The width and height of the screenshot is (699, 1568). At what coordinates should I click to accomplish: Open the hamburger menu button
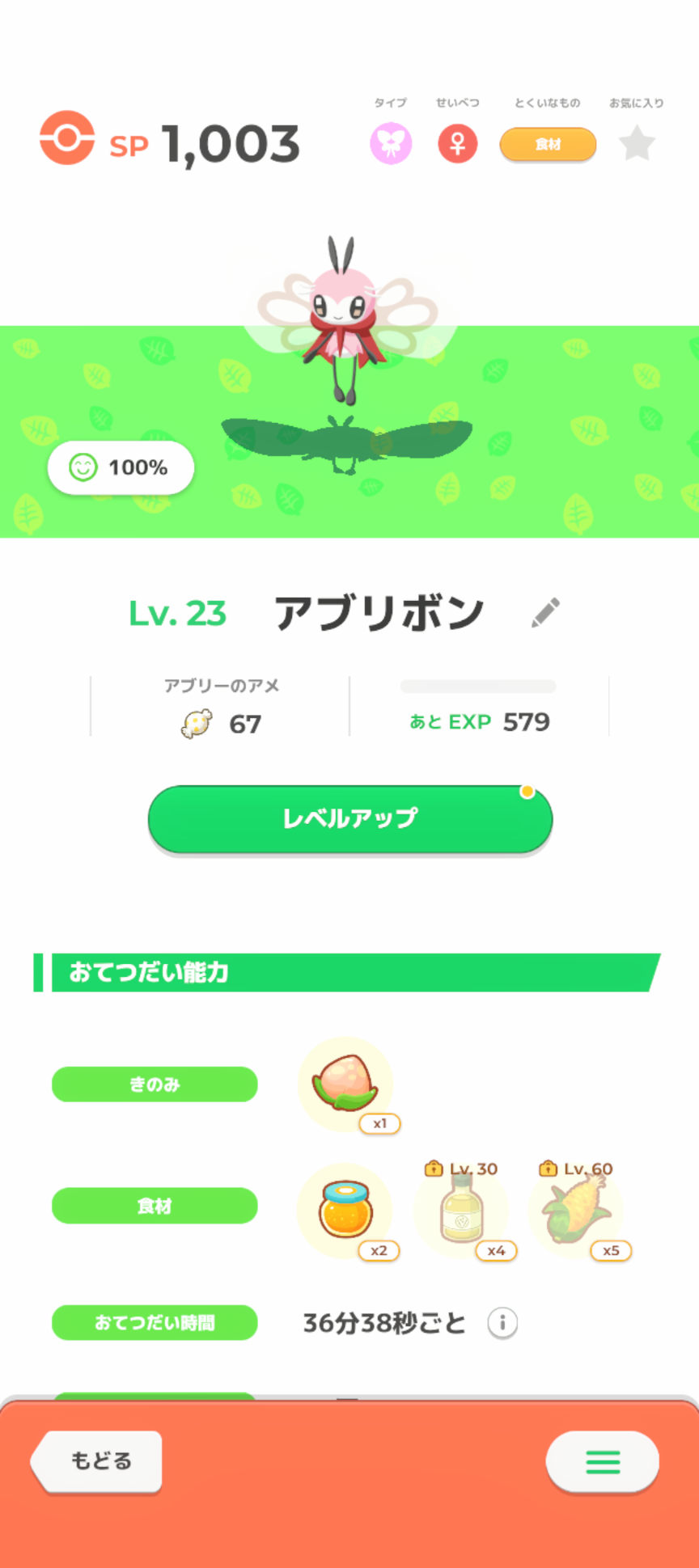click(603, 1461)
